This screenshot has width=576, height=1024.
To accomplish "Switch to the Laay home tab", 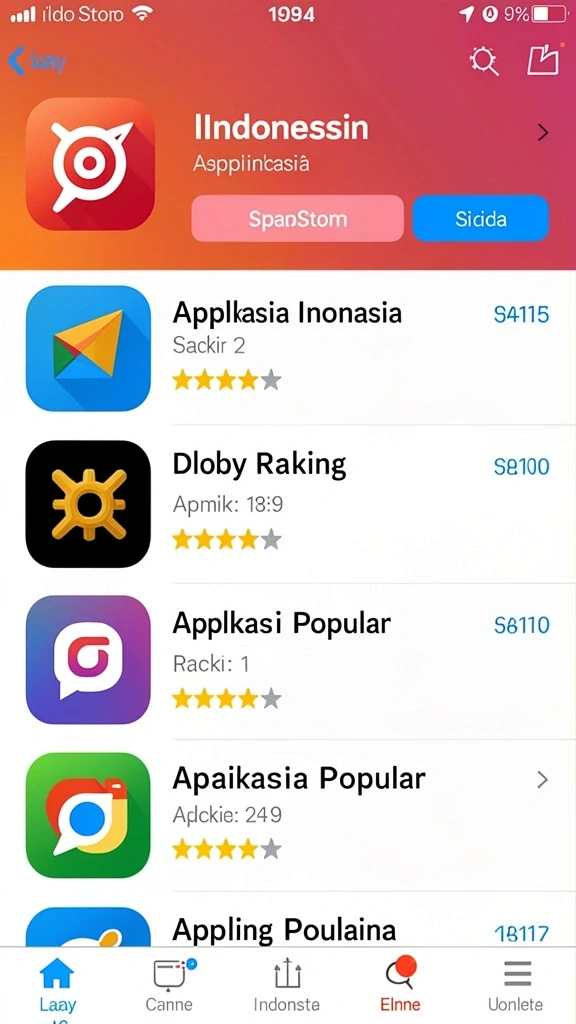I will tap(57, 985).
